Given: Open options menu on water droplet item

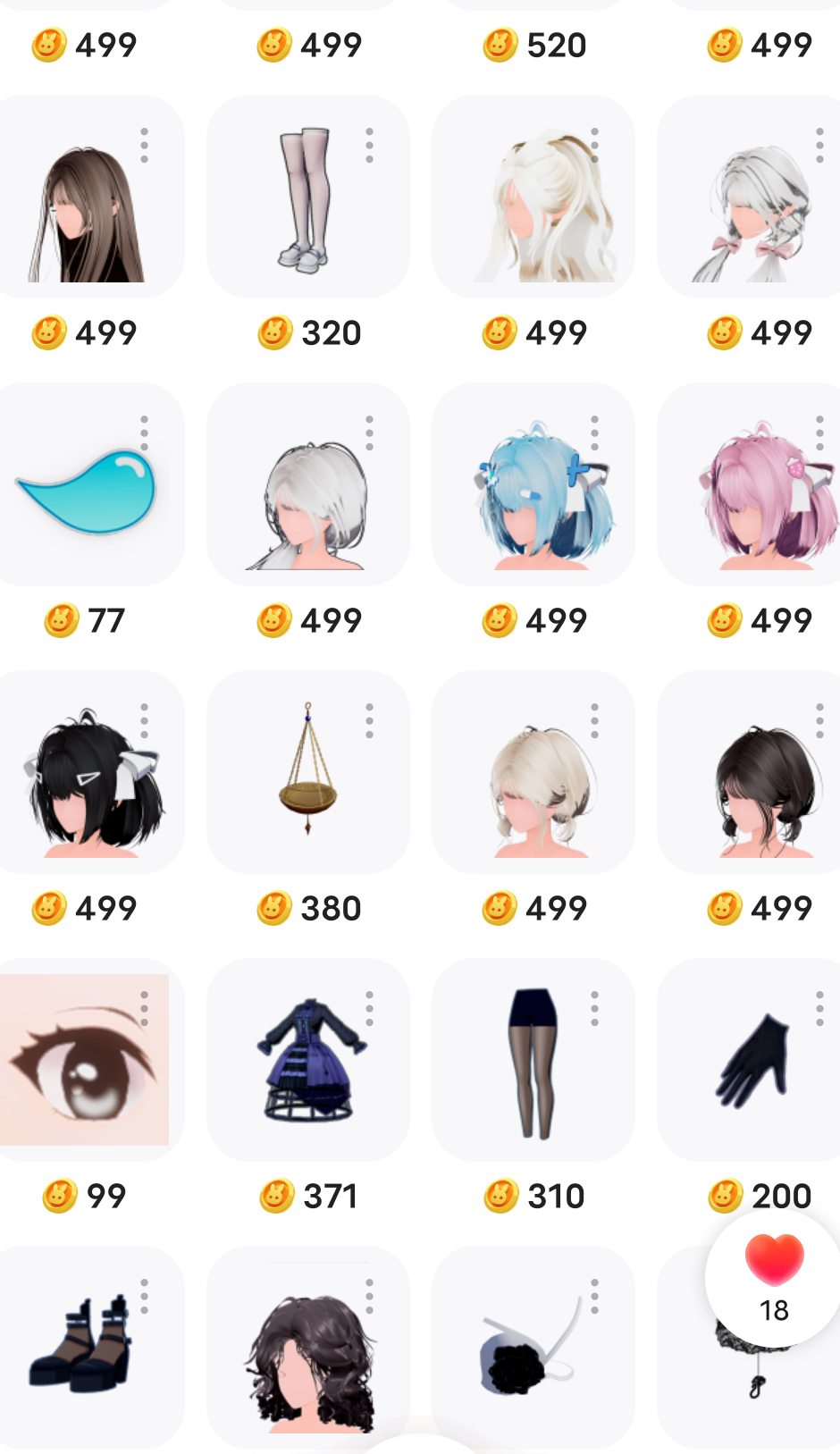Looking at the screenshot, I should pos(144,433).
